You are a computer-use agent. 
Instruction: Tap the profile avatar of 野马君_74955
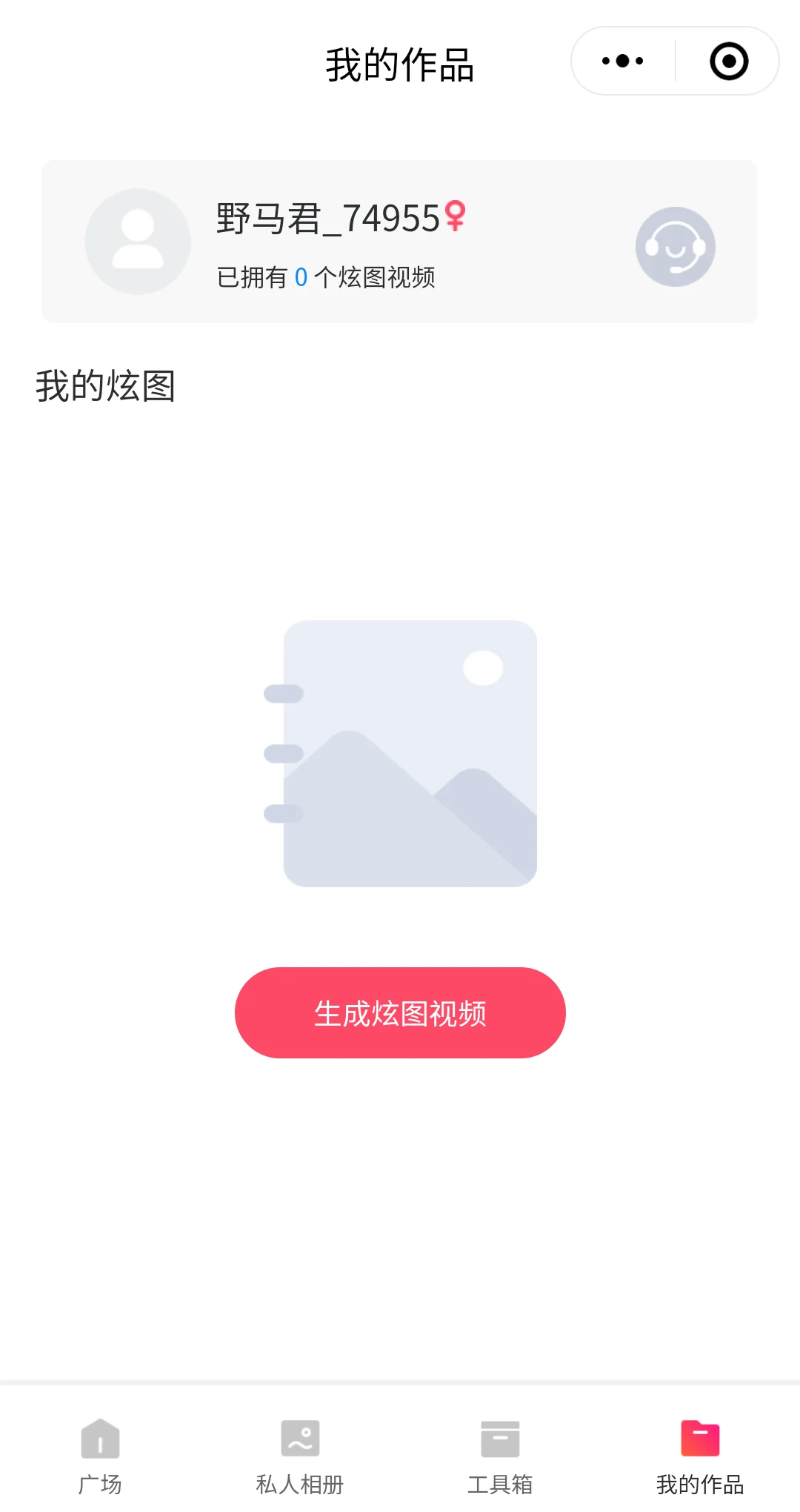[138, 242]
